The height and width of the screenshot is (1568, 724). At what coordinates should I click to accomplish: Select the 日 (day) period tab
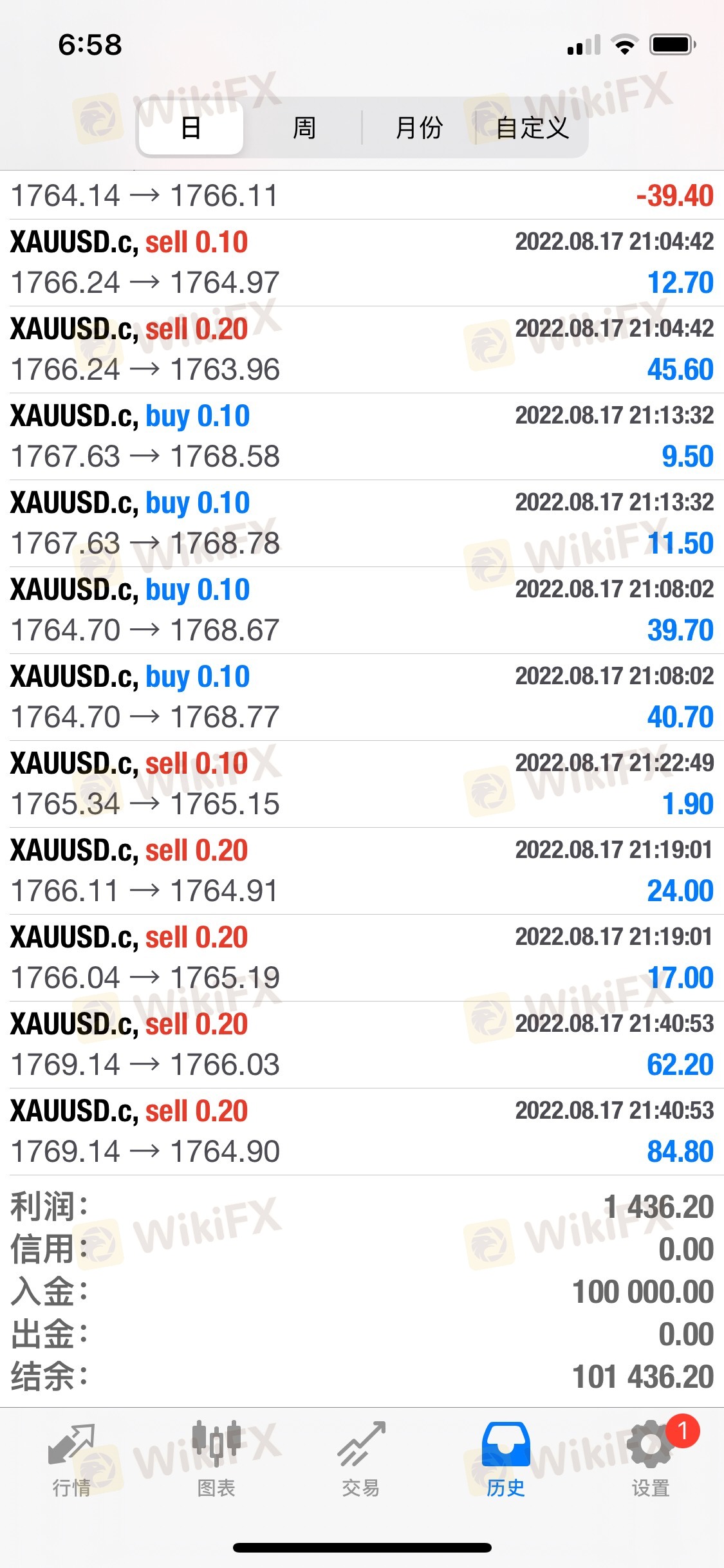click(x=191, y=127)
